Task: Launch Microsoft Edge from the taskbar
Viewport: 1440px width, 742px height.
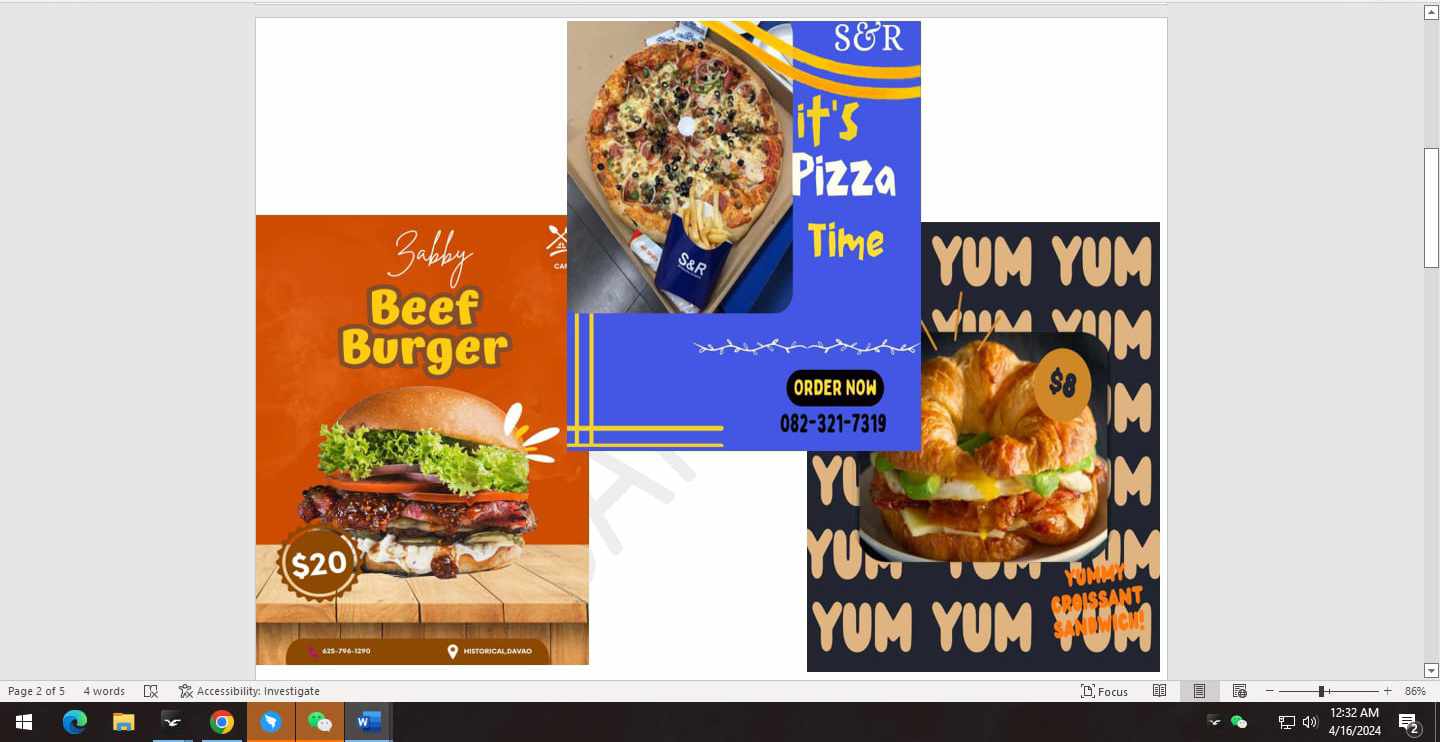Action: (74, 722)
